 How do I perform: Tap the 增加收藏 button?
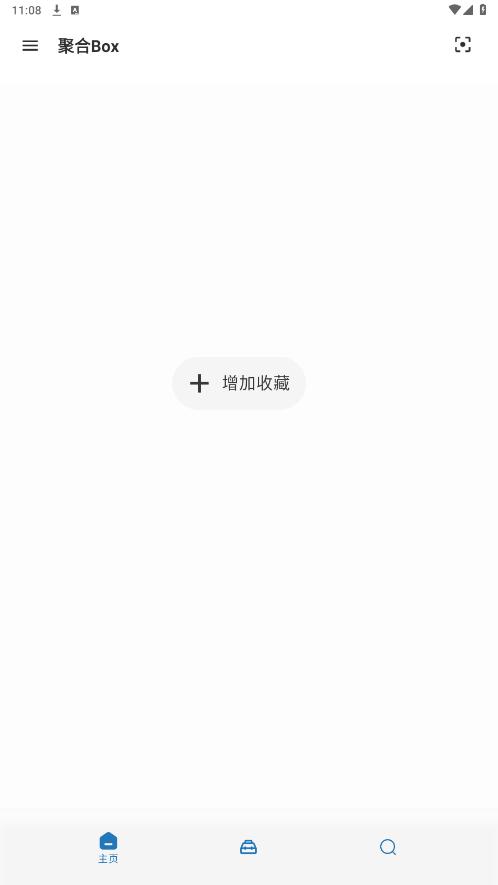(x=239, y=383)
